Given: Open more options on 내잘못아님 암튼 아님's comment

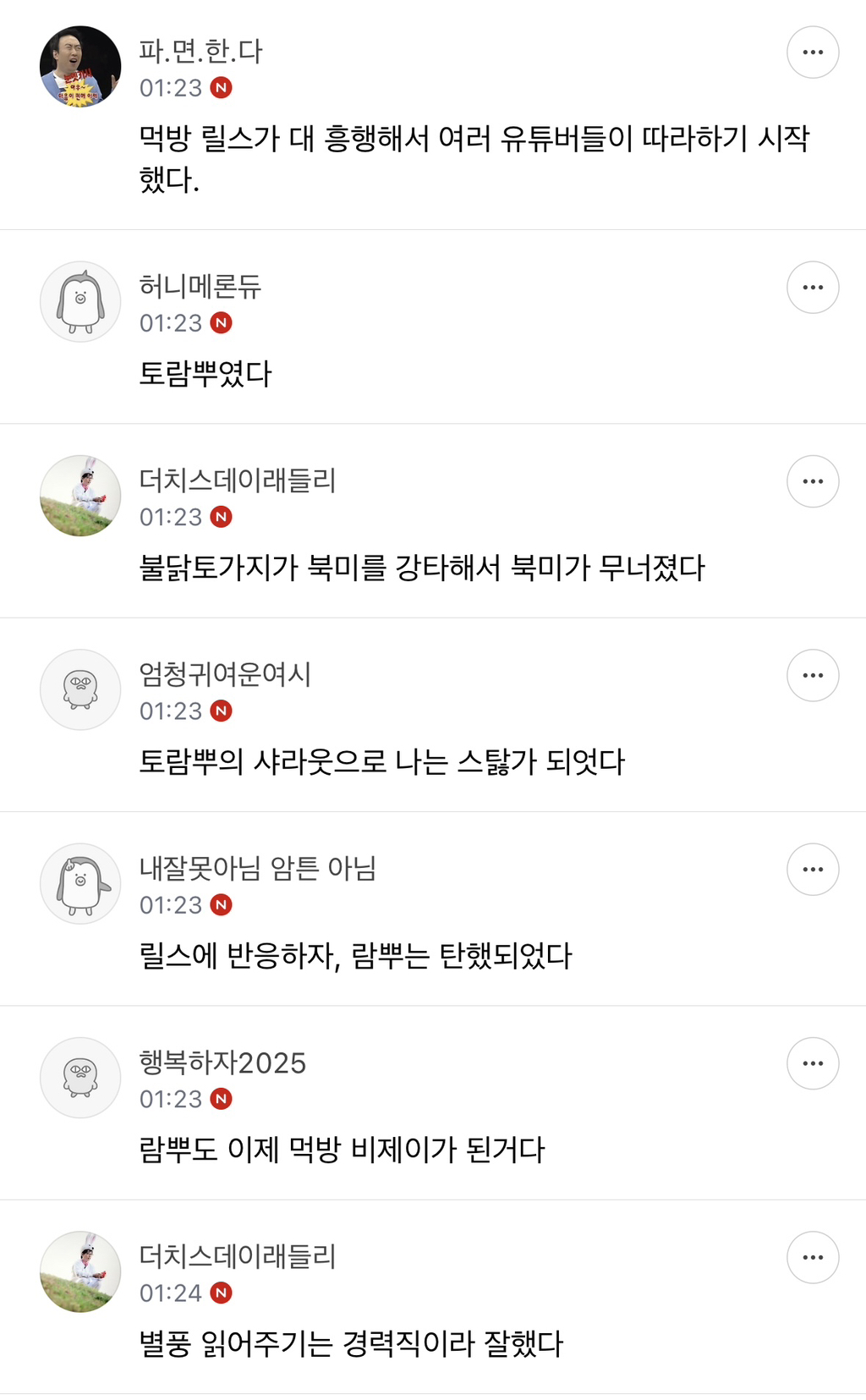Looking at the screenshot, I should (813, 870).
